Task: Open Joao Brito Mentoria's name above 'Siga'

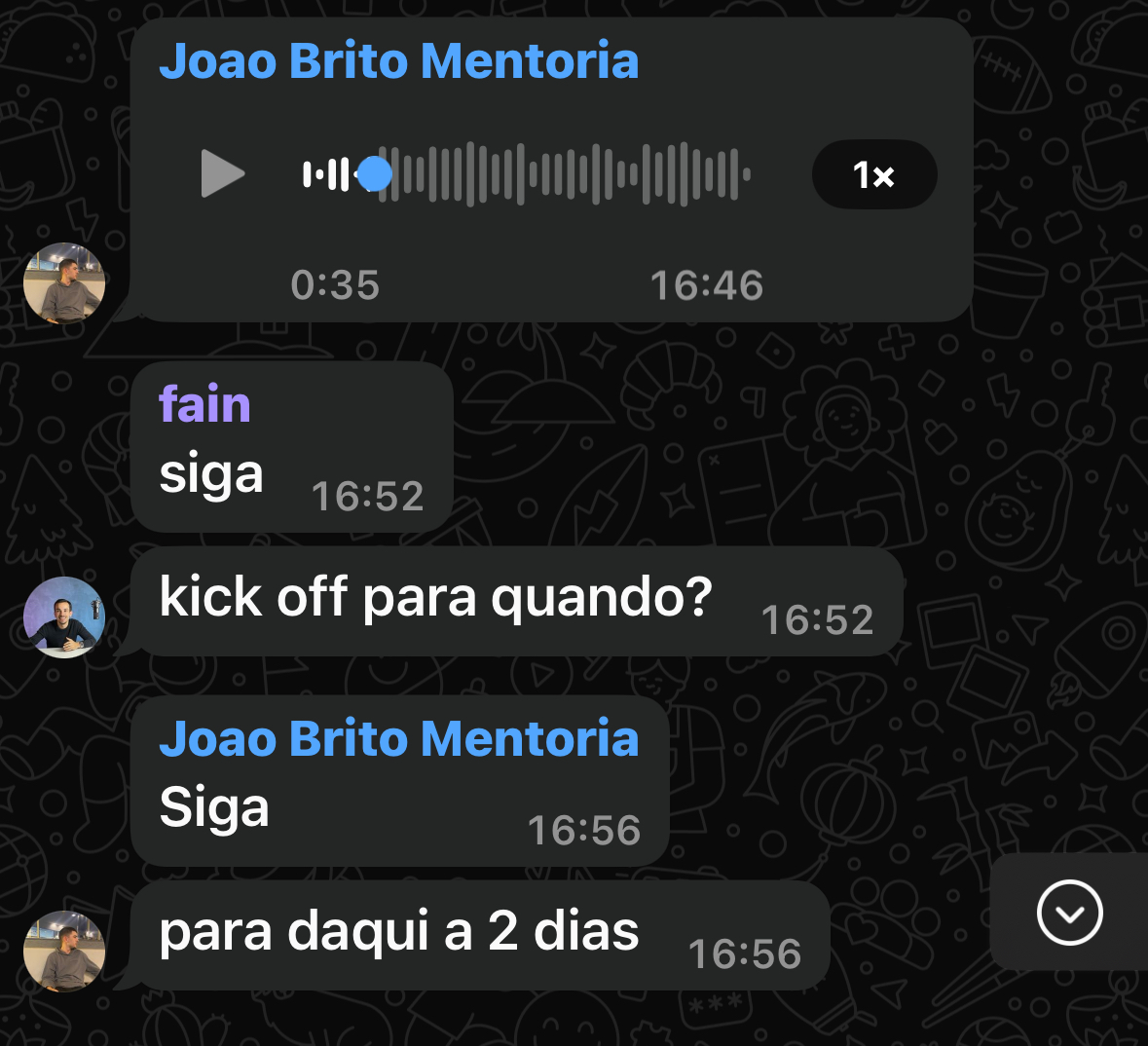Action: (399, 738)
